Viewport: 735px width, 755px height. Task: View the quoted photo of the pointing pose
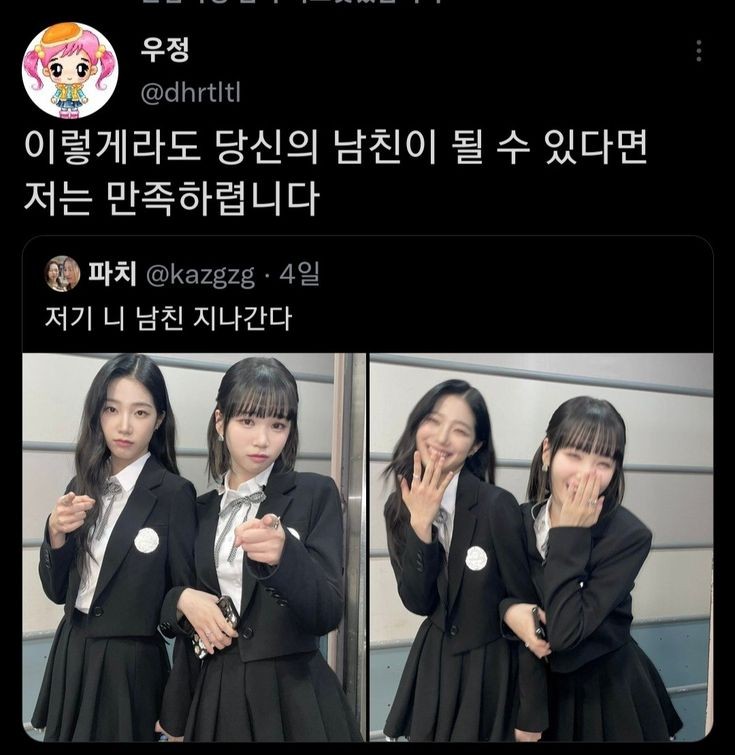(x=195, y=547)
